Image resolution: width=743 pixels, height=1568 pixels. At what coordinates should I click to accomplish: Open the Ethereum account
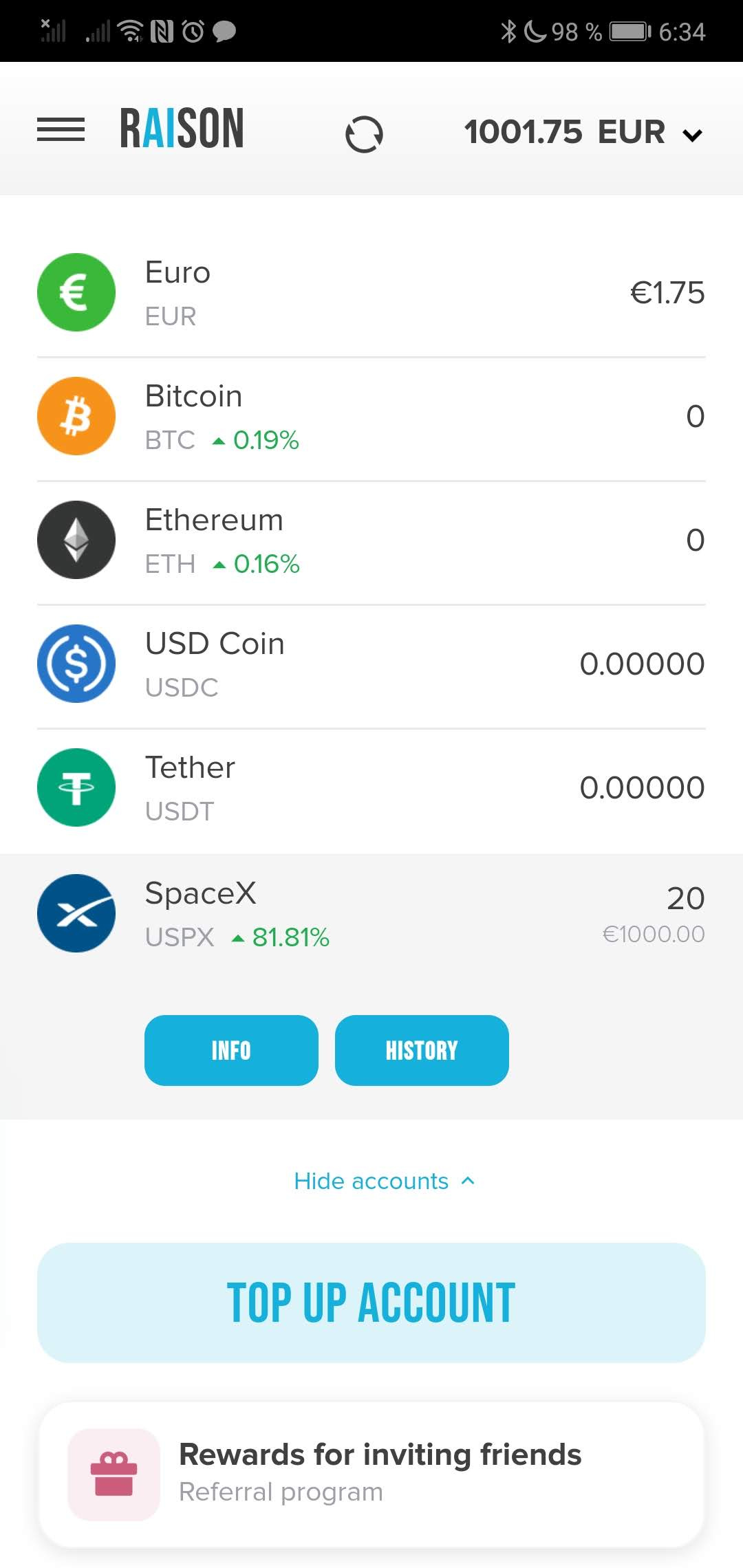pos(371,541)
